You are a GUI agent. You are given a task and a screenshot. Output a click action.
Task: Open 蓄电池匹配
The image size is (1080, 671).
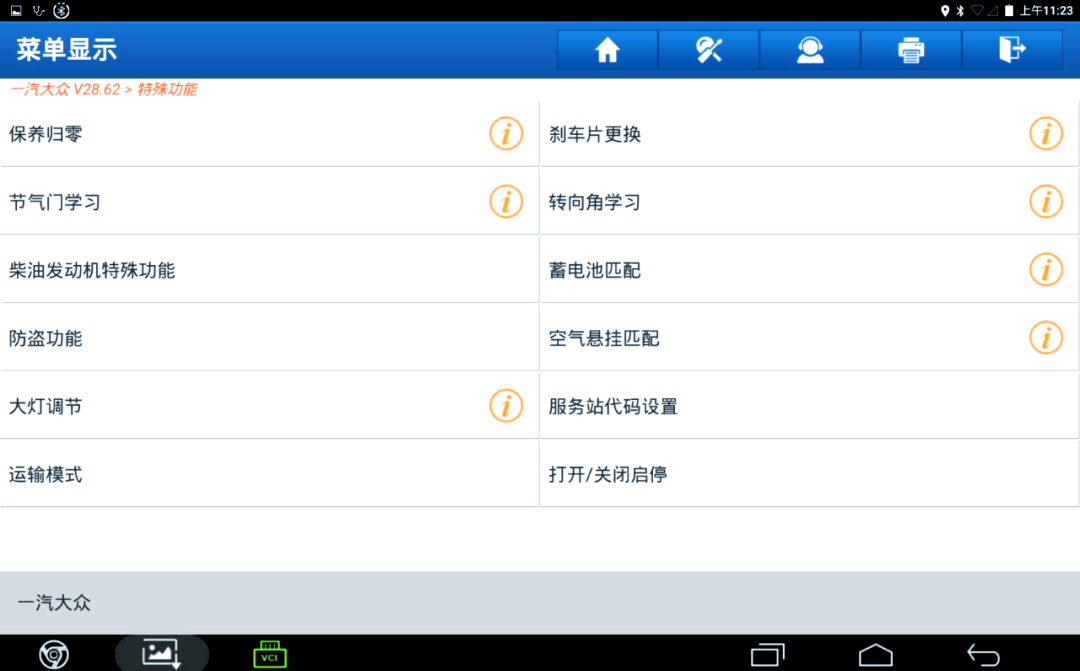pos(595,270)
